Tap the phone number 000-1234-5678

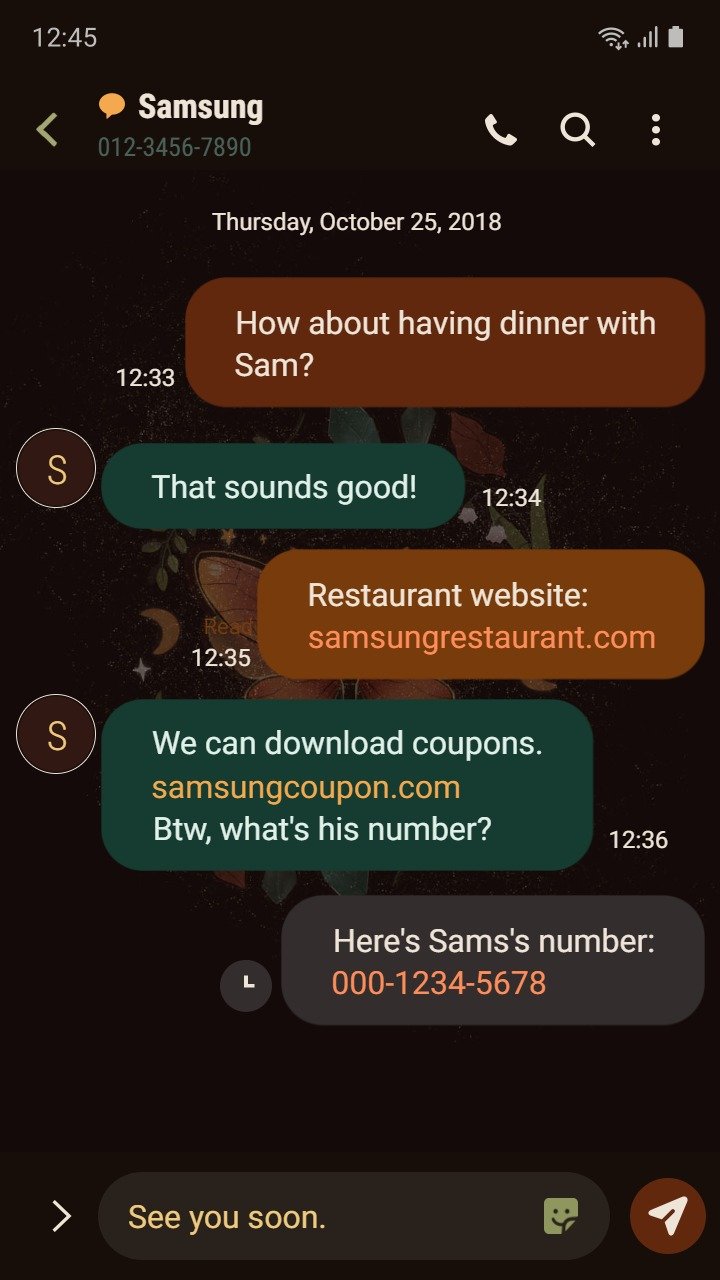tap(439, 983)
